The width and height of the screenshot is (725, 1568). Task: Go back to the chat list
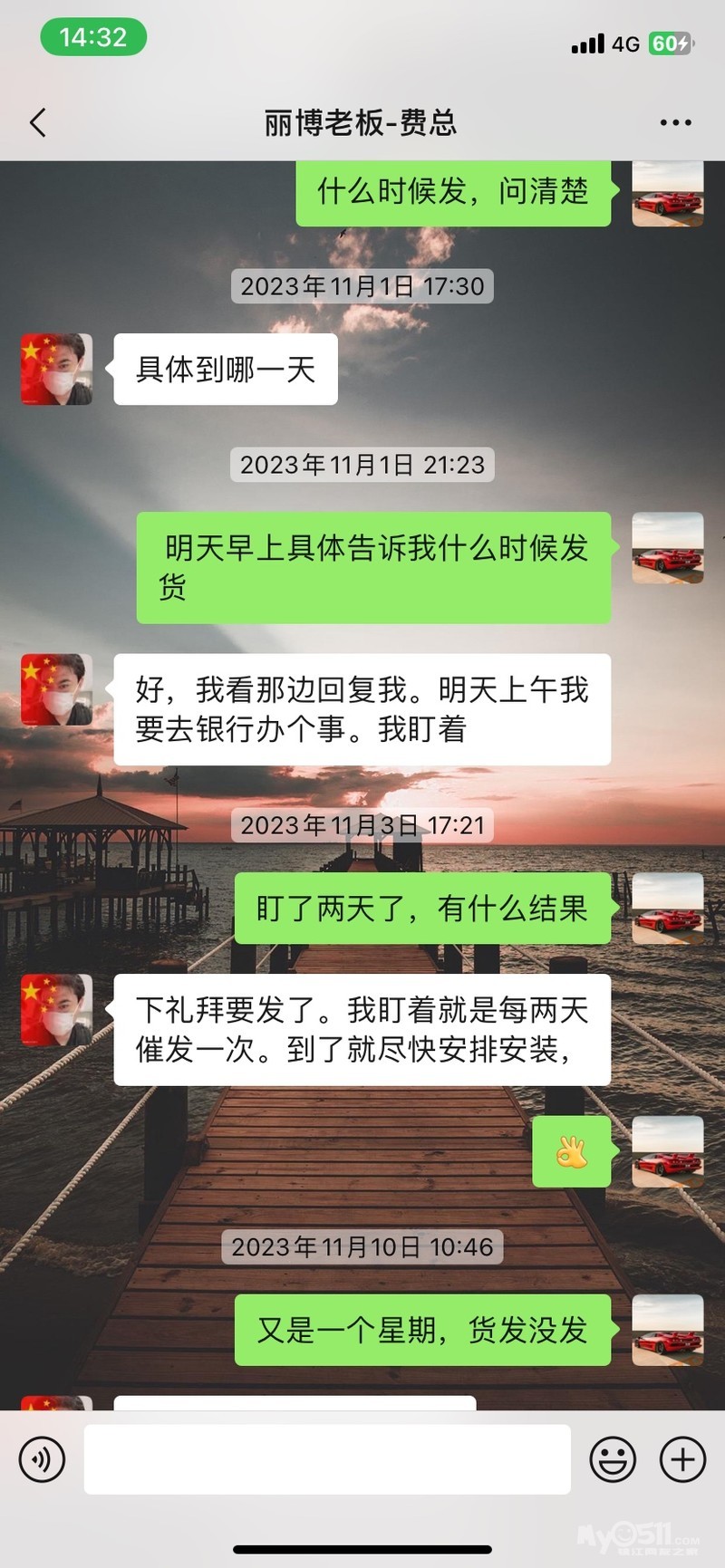38,123
